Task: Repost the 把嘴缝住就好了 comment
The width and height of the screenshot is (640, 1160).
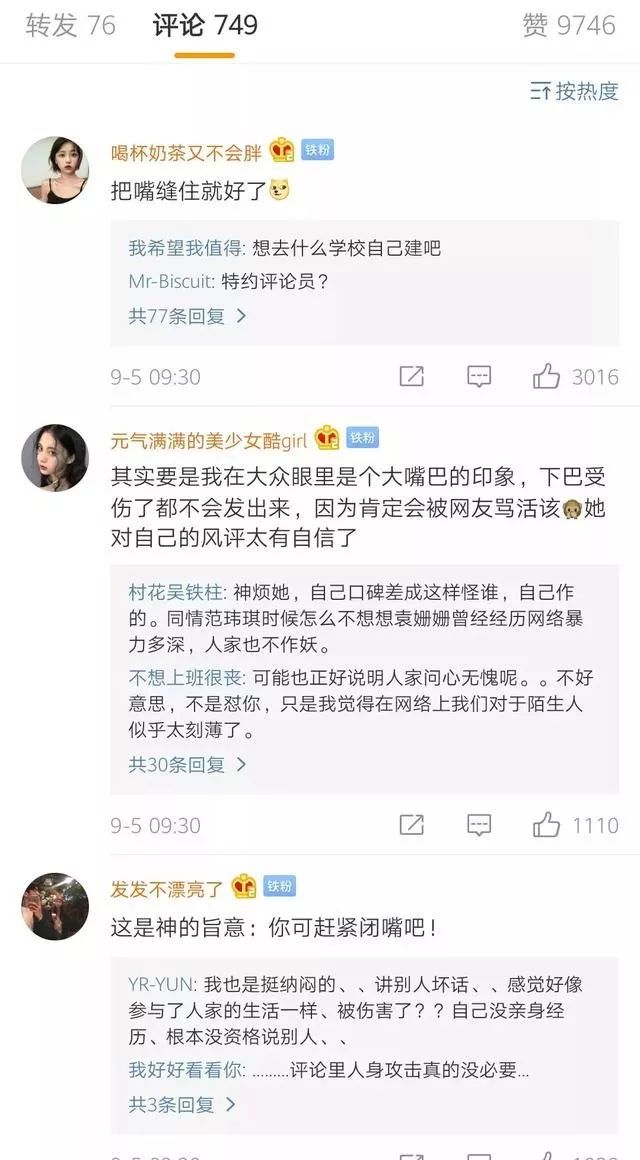Action: (x=411, y=377)
